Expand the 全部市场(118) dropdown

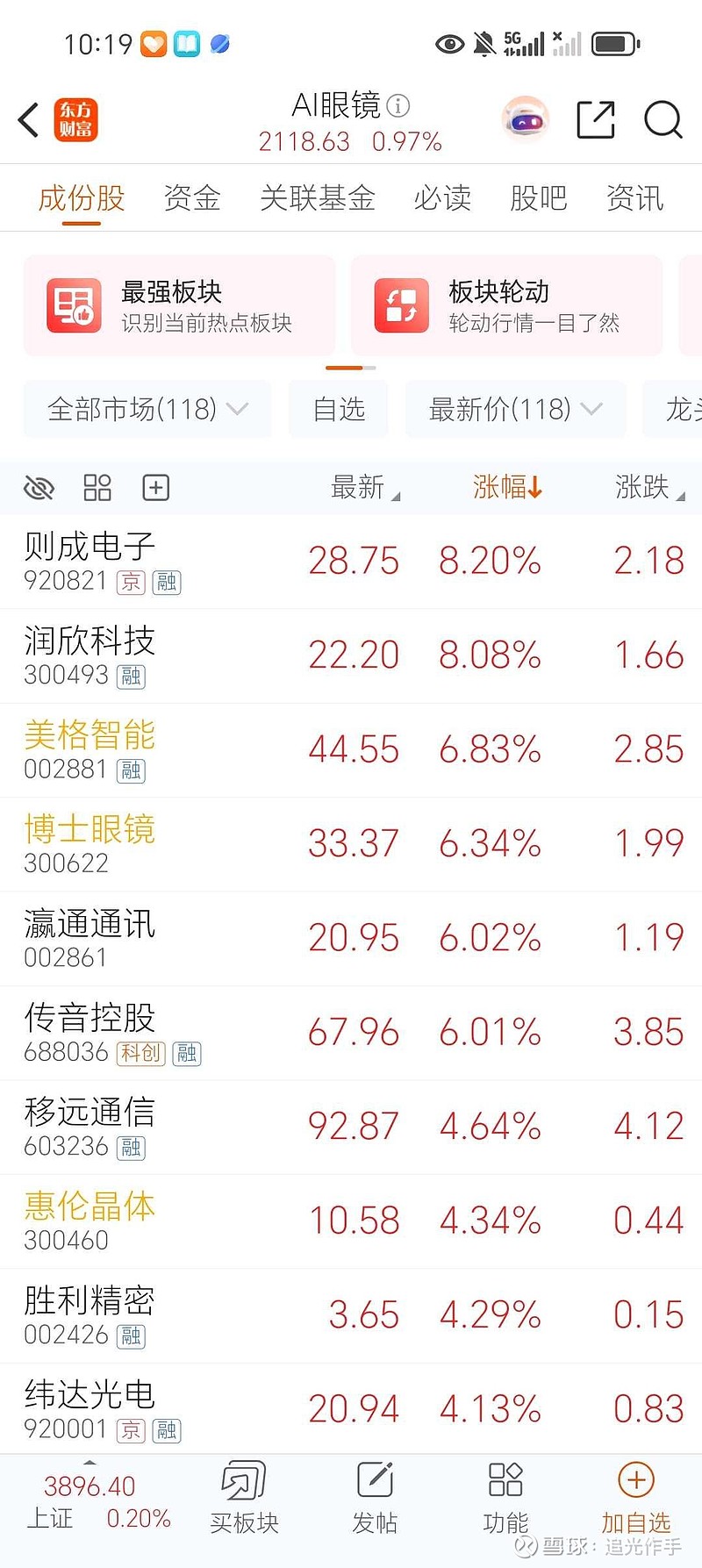tap(146, 409)
